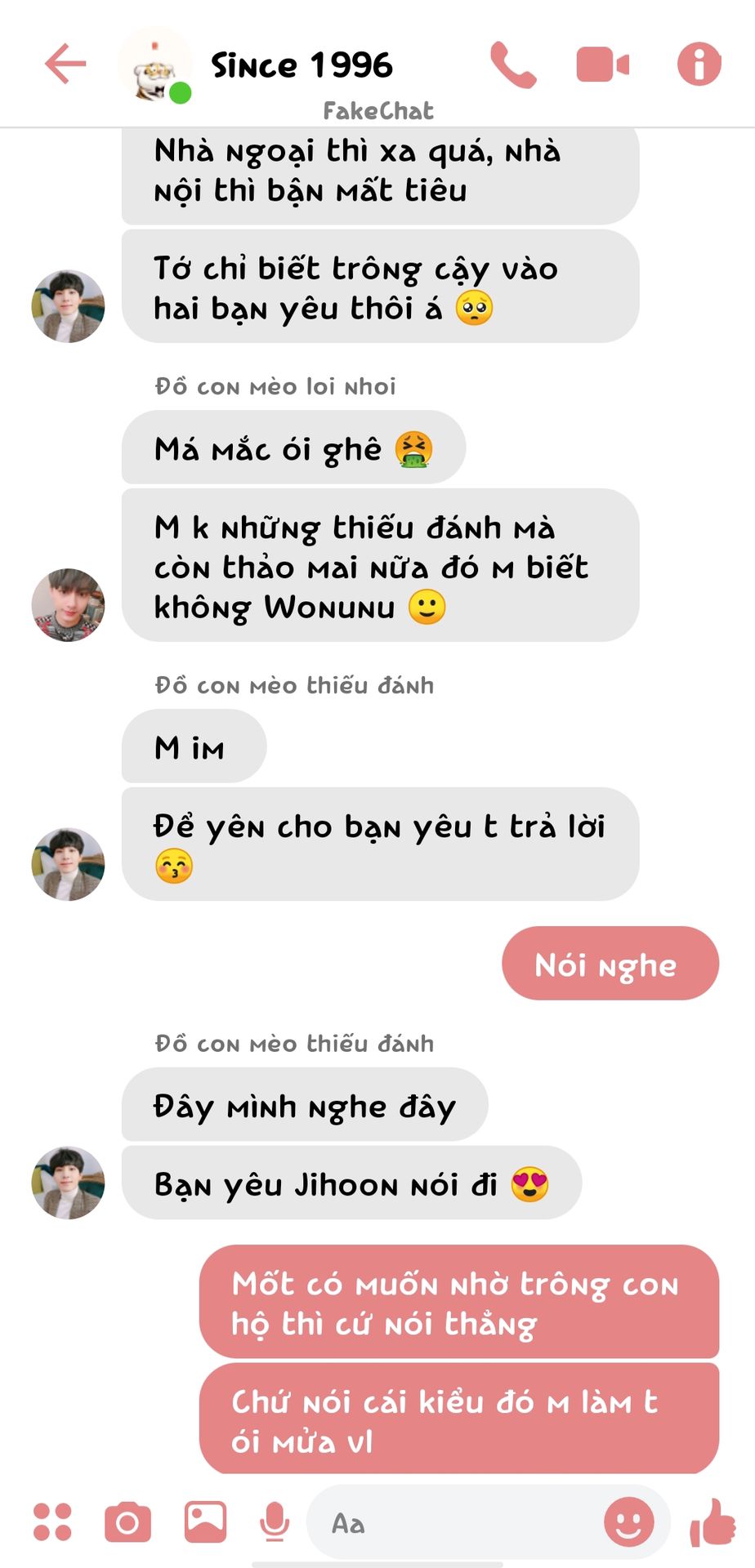Start a voice call with Since 1996
Screen dimensions: 755x1568
[x=513, y=65]
